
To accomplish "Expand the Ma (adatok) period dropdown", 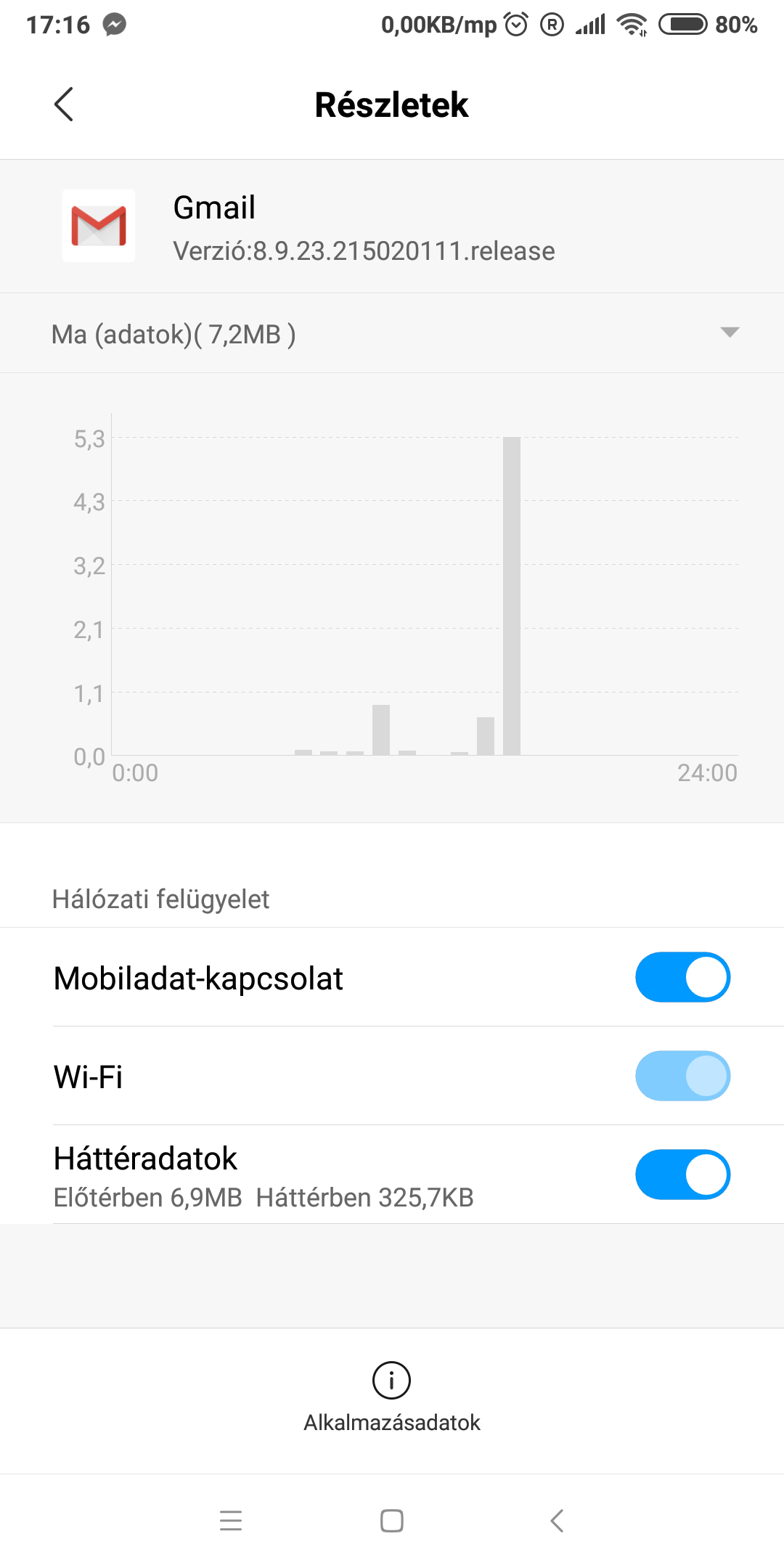I will pos(392,333).
